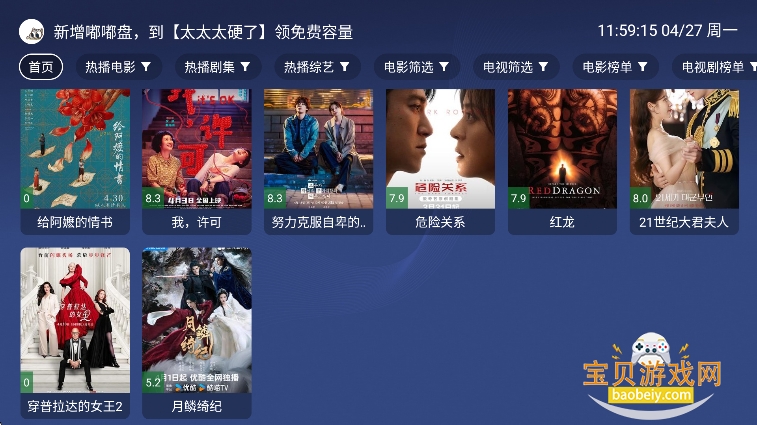
Task: Open the movie 给阿嬷的情书
Action: [75, 160]
